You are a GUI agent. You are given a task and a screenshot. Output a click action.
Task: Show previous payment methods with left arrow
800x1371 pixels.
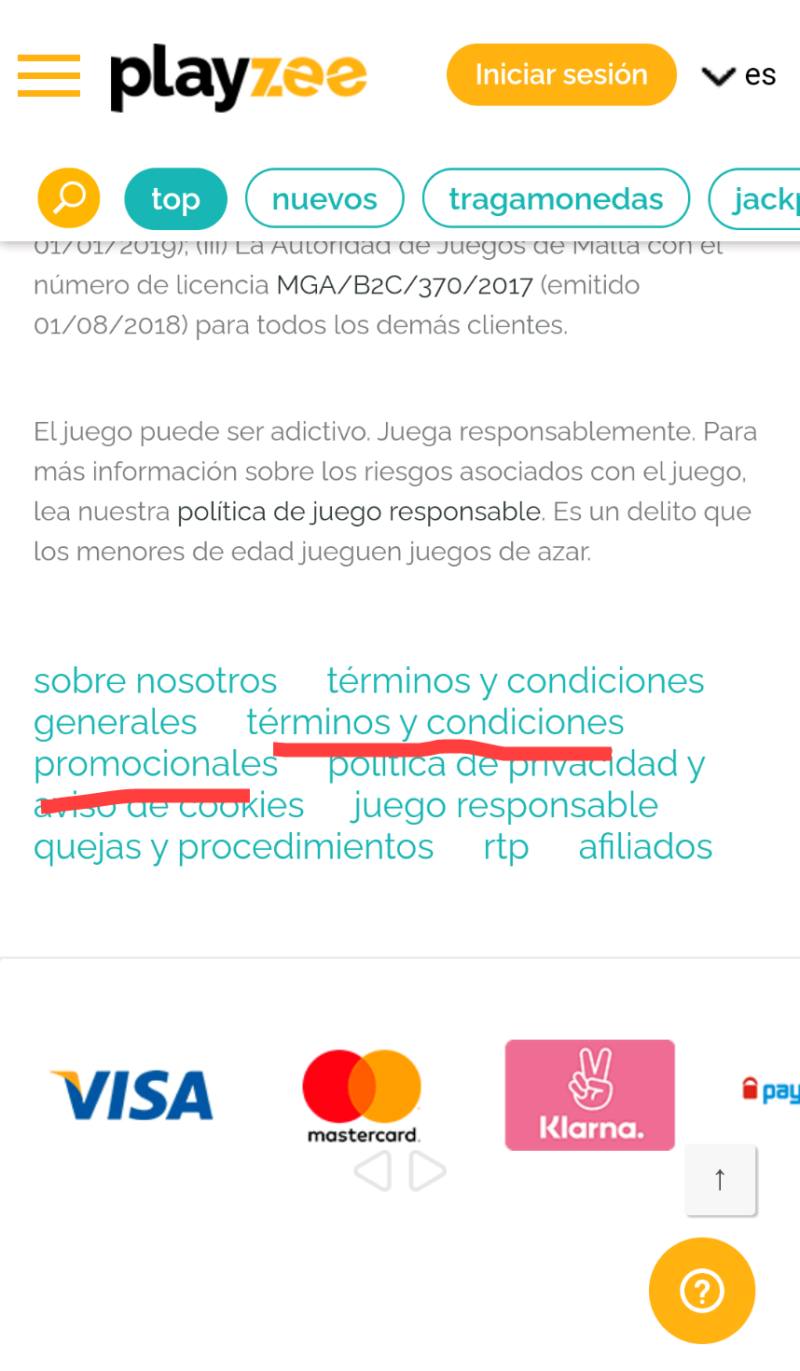pos(372,1171)
